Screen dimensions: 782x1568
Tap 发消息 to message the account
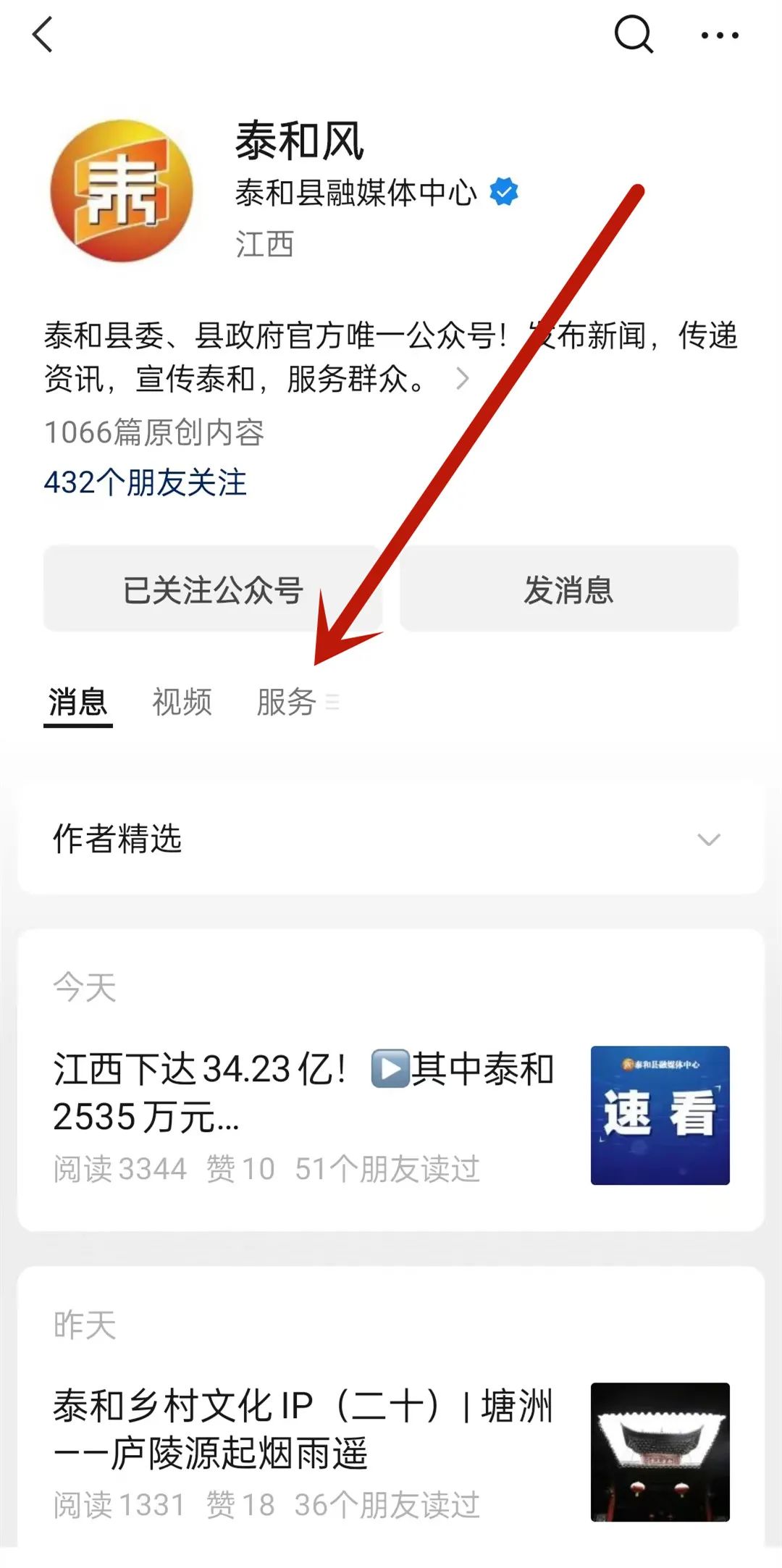pos(569,590)
